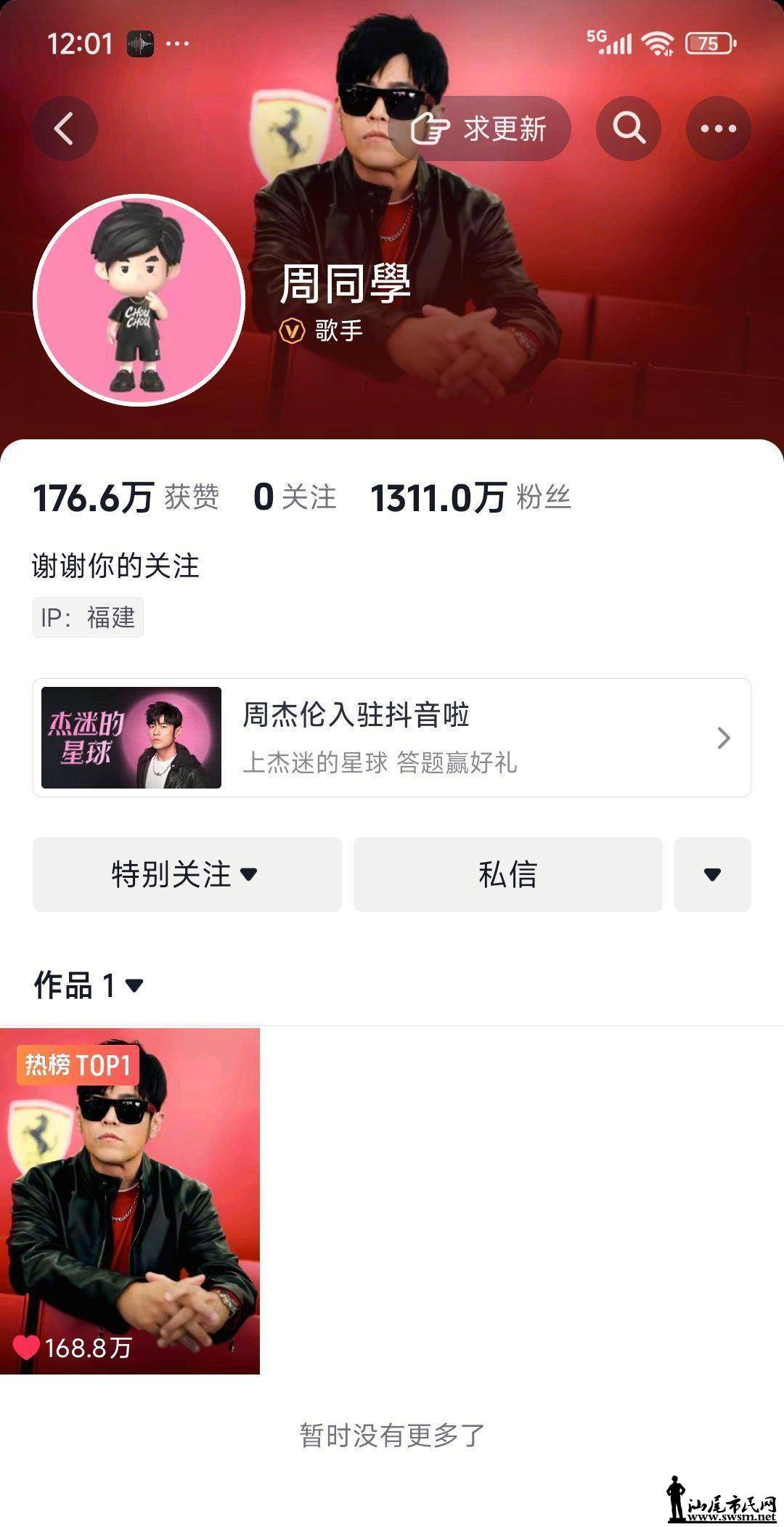The width and height of the screenshot is (784, 1527).
Task: Open the three-dot overflow menu
Action: click(x=718, y=129)
